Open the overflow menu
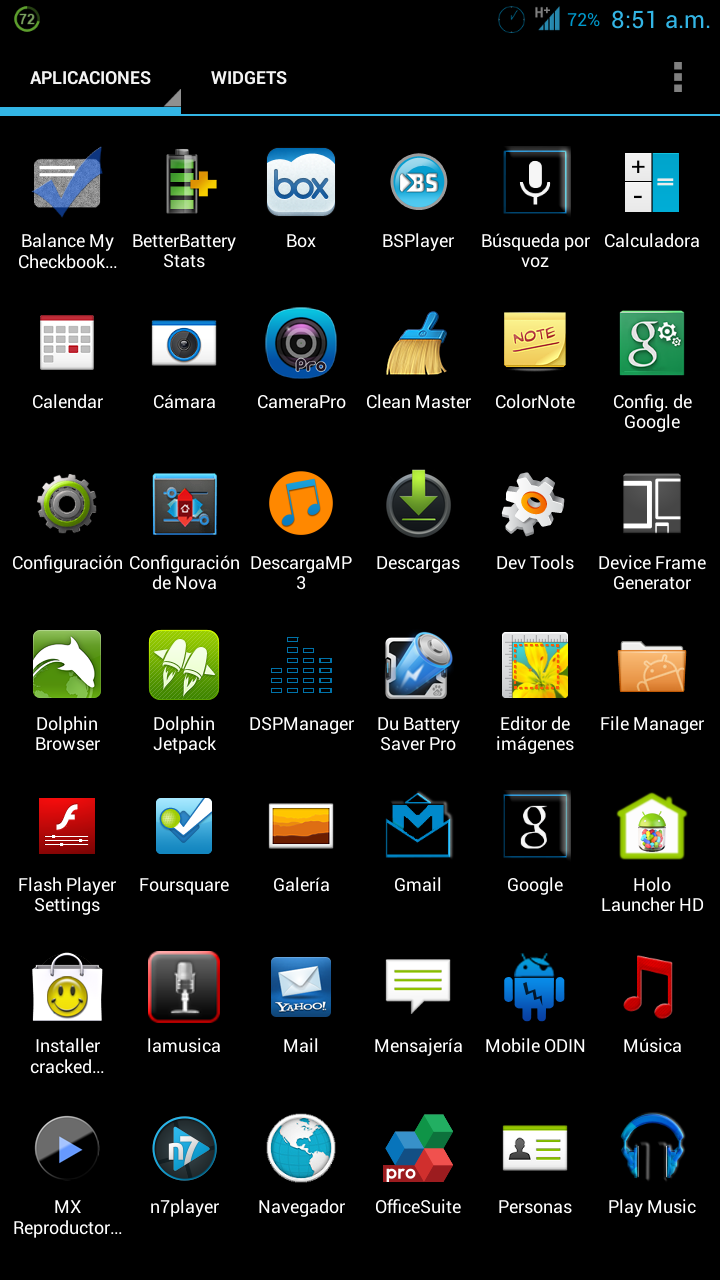 click(678, 77)
